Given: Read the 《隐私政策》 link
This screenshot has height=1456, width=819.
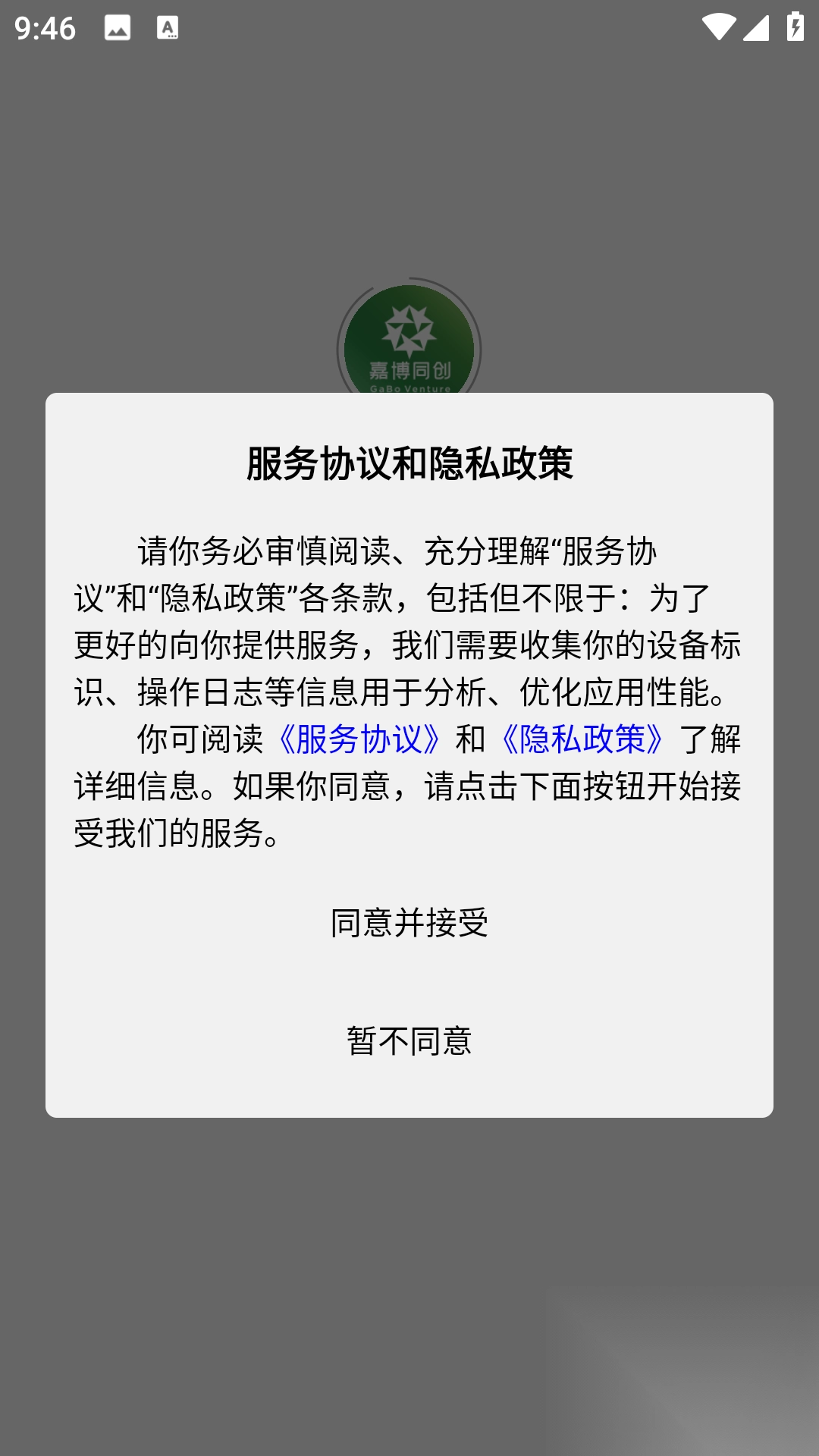Looking at the screenshot, I should point(582,739).
